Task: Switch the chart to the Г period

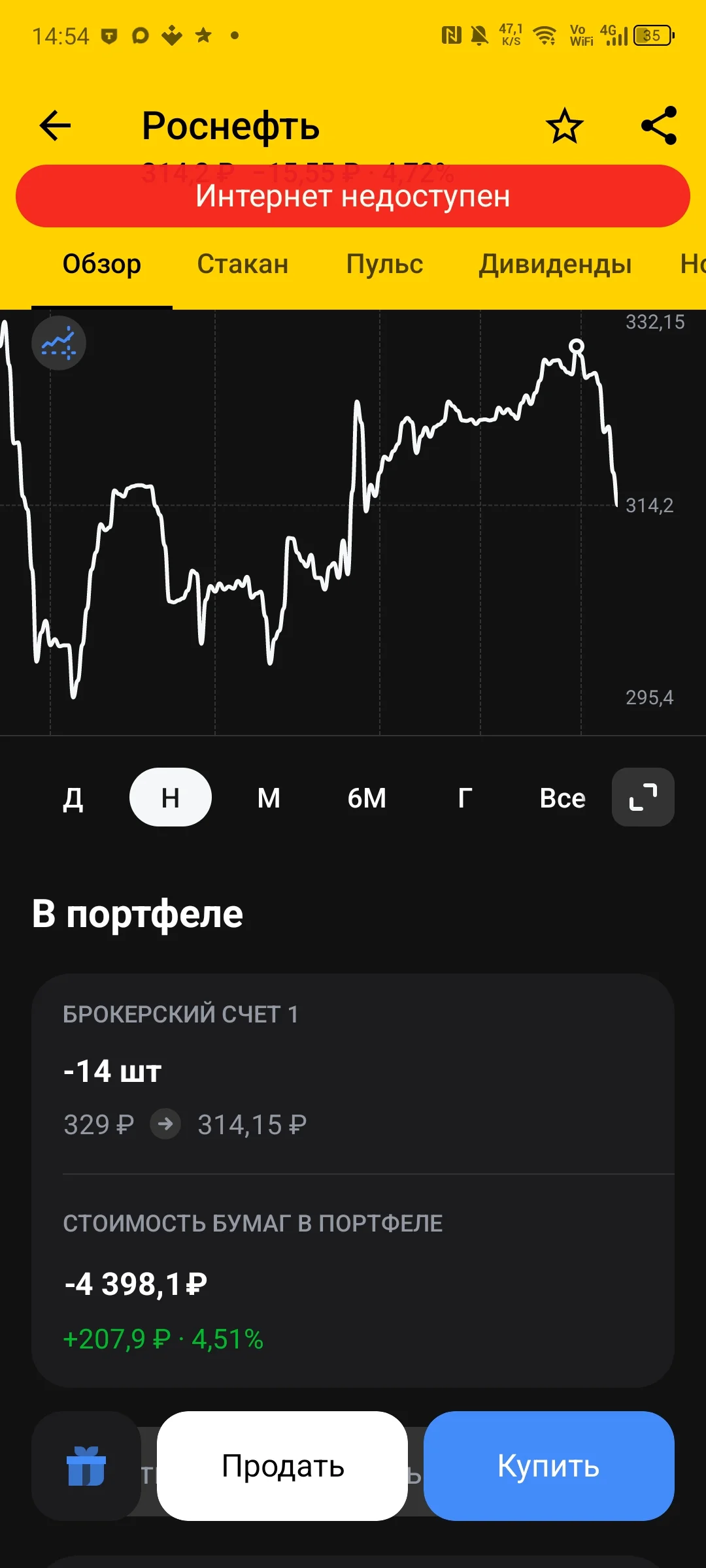Action: coord(465,797)
